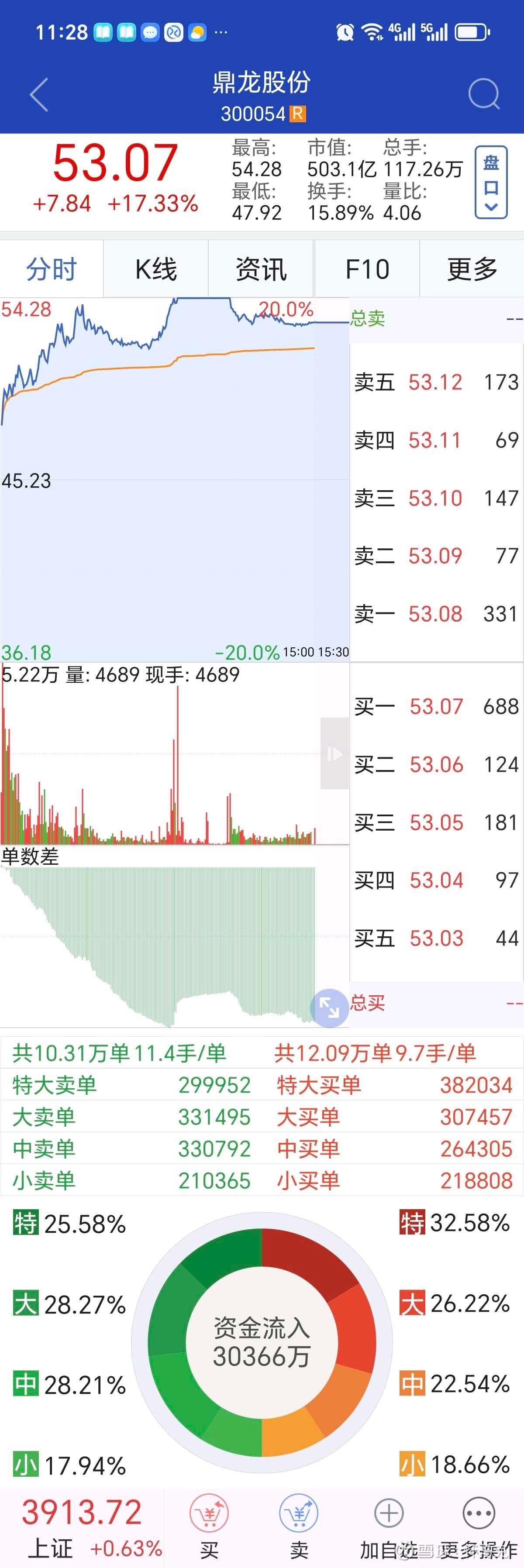
Task: Switch to the K线 tab
Action: click(x=156, y=269)
